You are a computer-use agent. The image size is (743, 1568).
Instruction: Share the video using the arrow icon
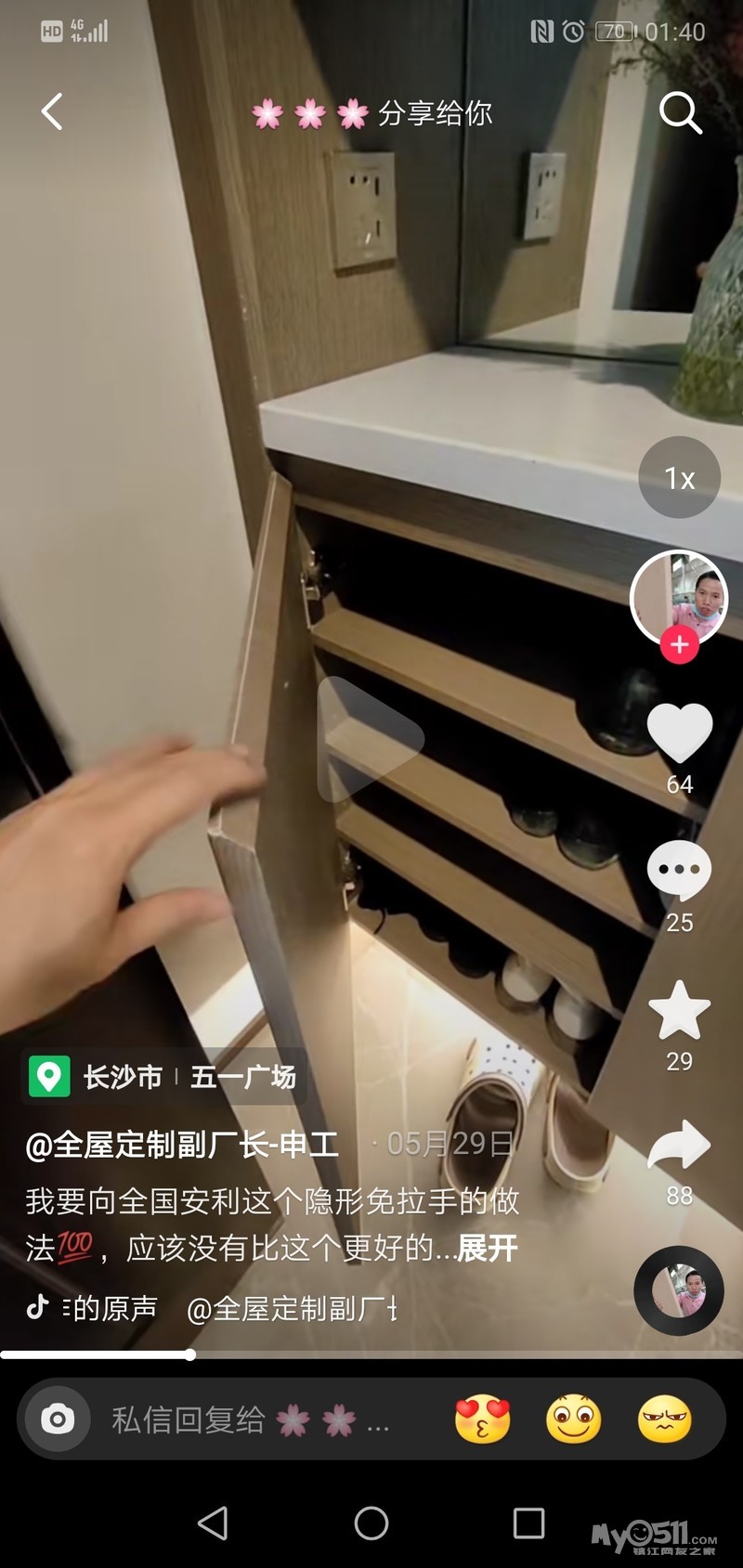coord(679,1145)
